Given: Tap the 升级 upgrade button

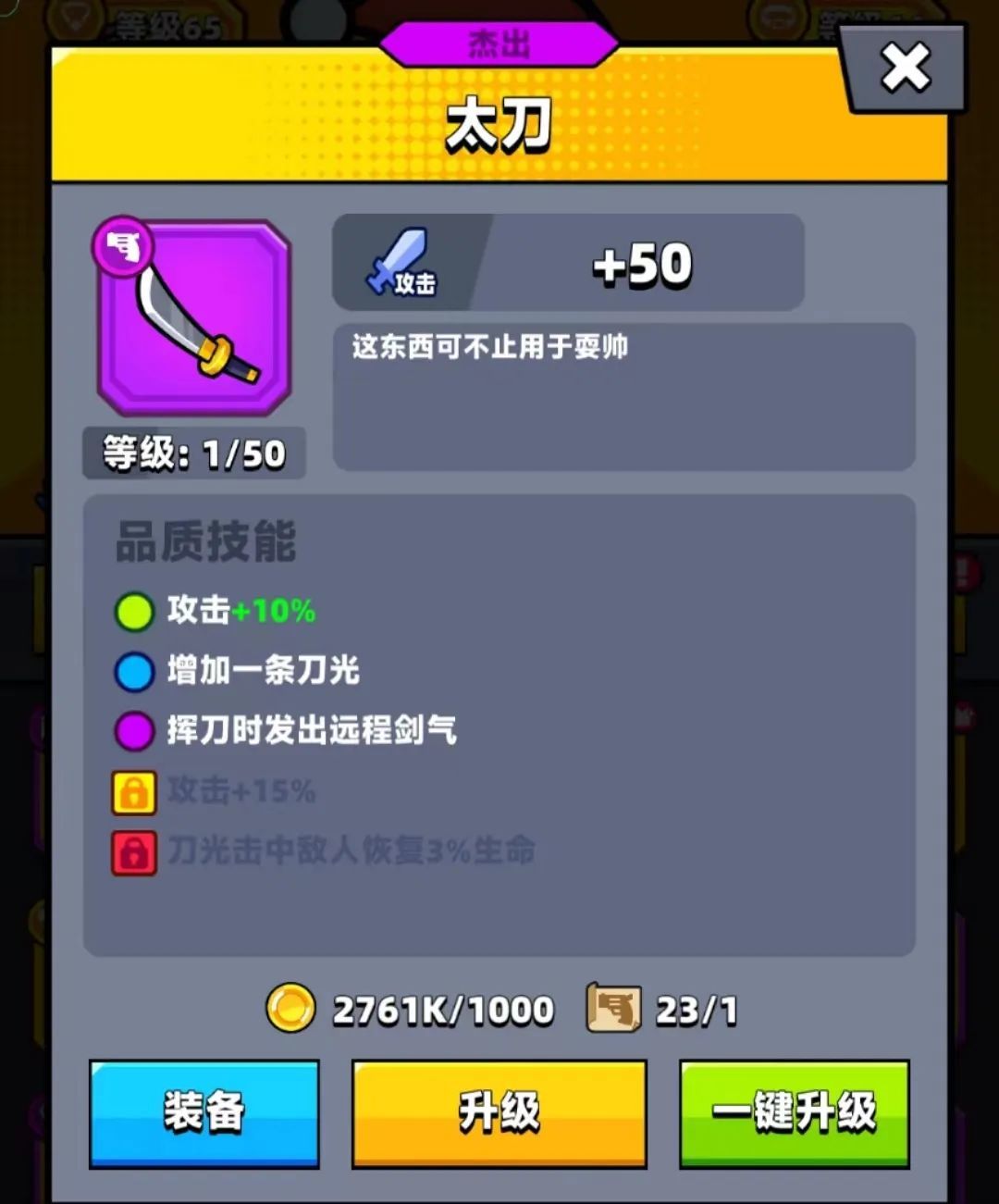Looking at the screenshot, I should click(x=498, y=1111).
